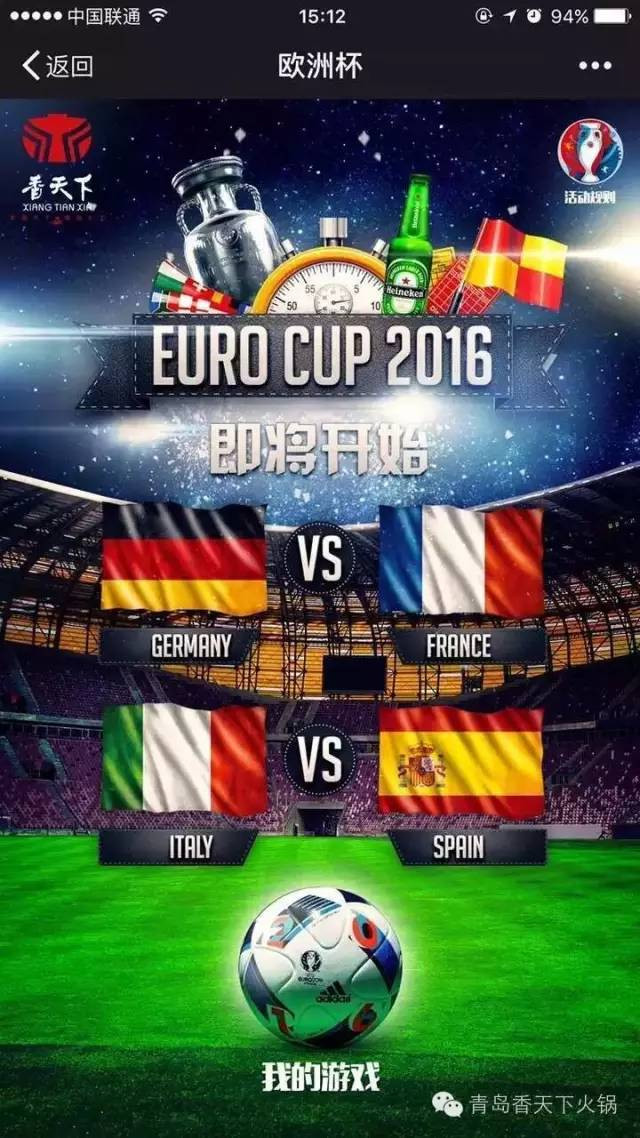Open 我的游戏 under the football

[320, 1078]
